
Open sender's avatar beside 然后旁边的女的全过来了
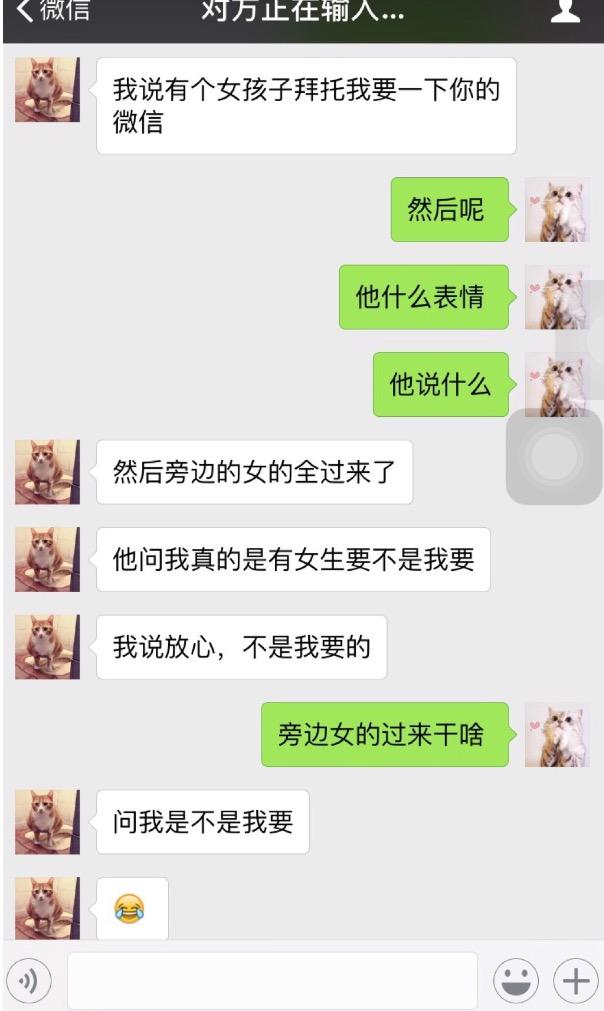pyautogui.click(x=47, y=471)
